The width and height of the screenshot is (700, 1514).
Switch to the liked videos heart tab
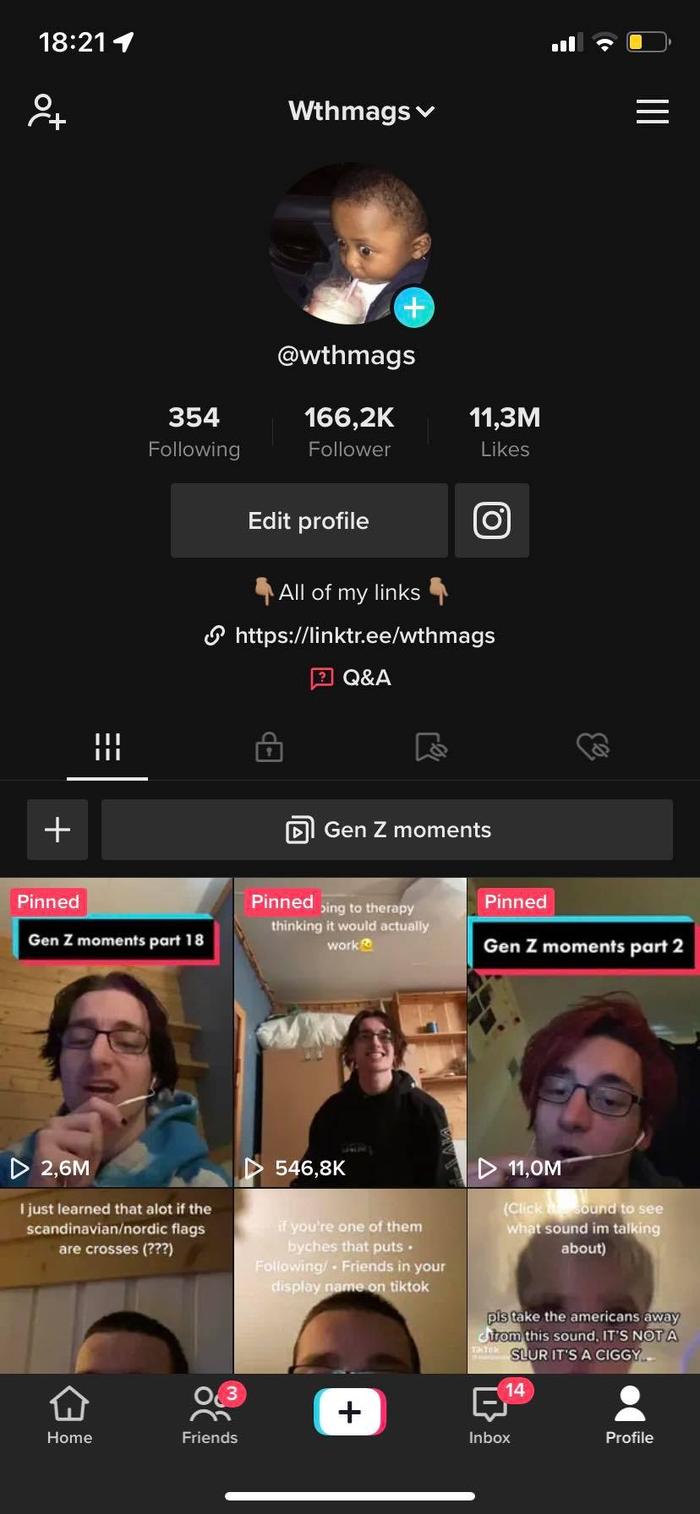coord(593,747)
